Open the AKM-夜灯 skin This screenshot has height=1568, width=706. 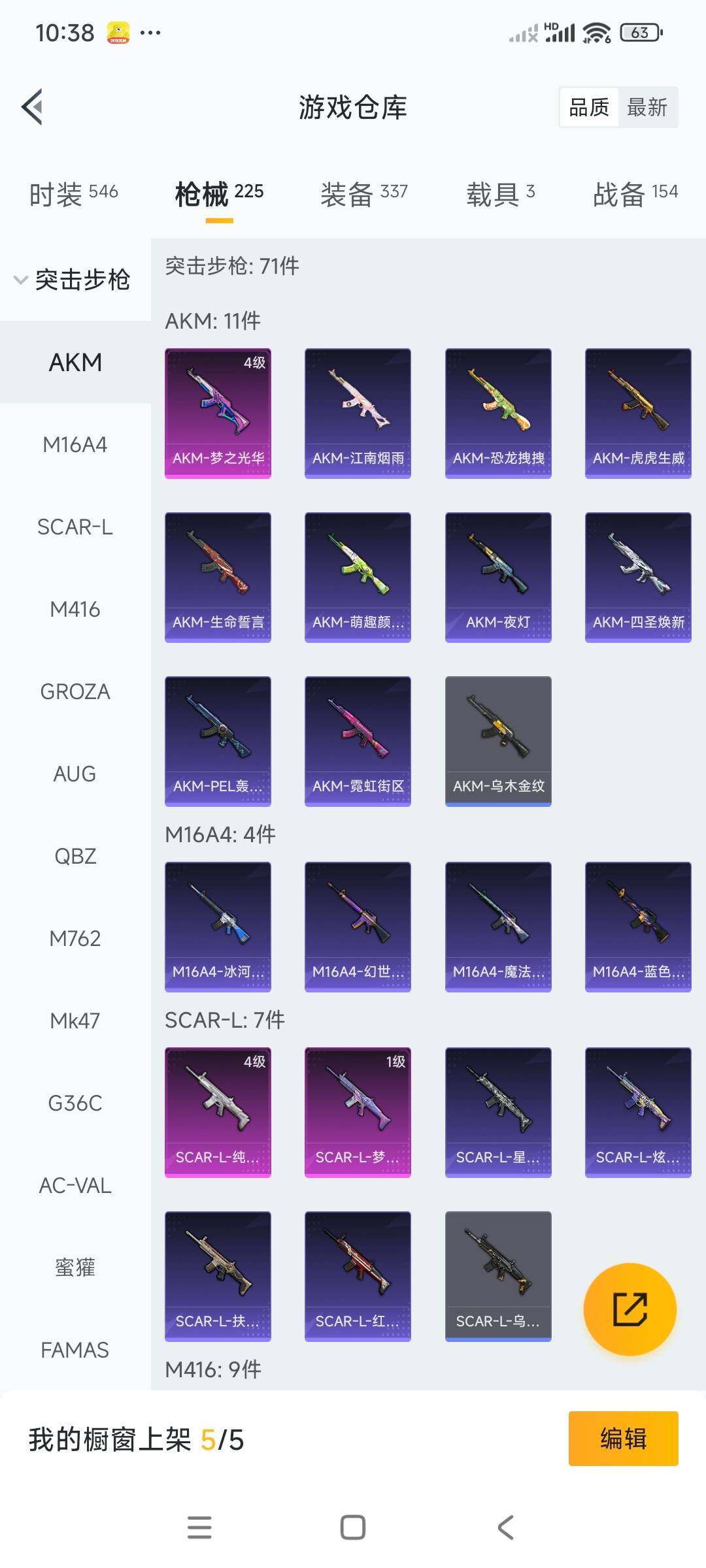tap(498, 577)
